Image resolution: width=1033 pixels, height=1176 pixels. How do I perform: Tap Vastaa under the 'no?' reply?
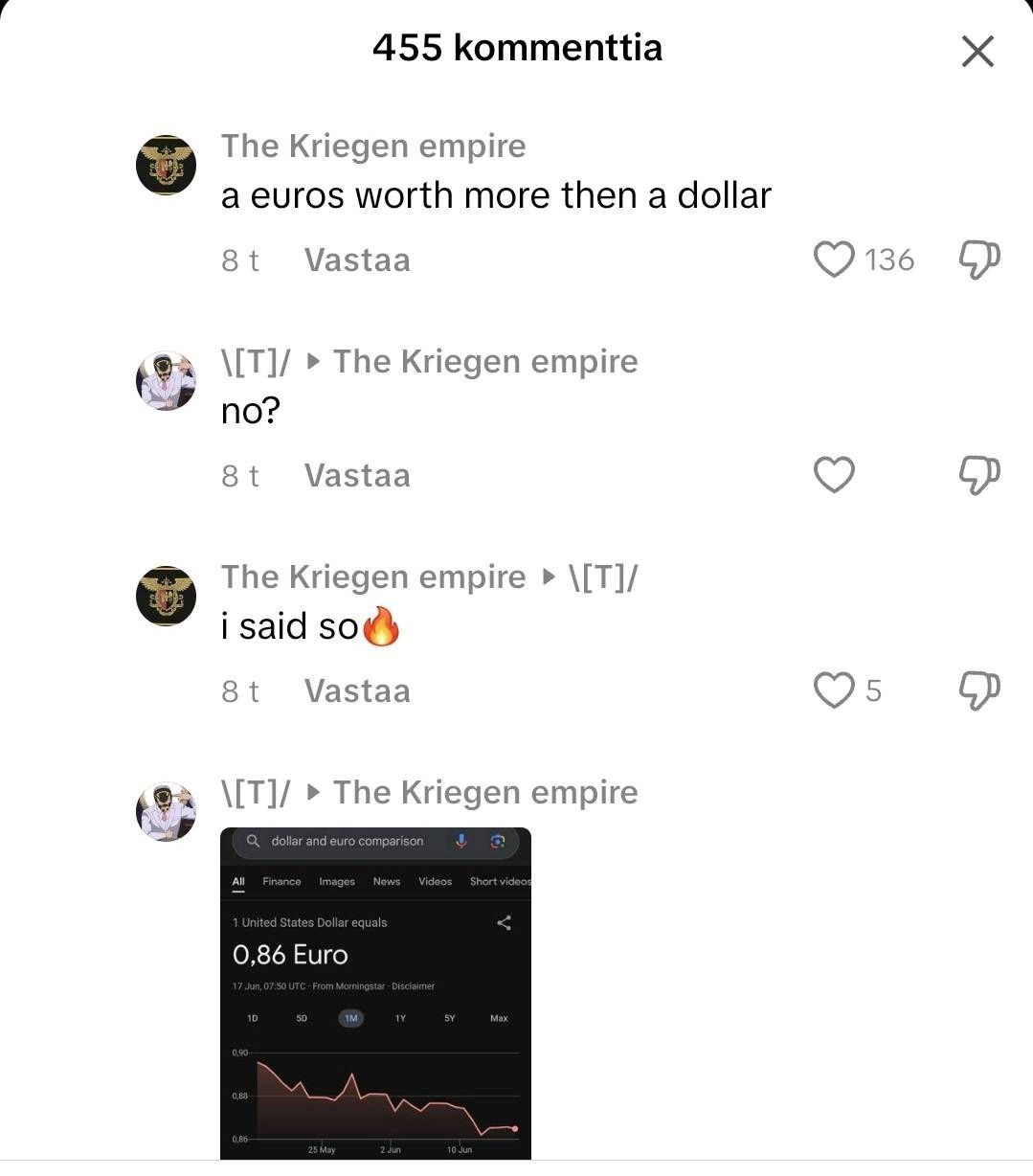357,476
